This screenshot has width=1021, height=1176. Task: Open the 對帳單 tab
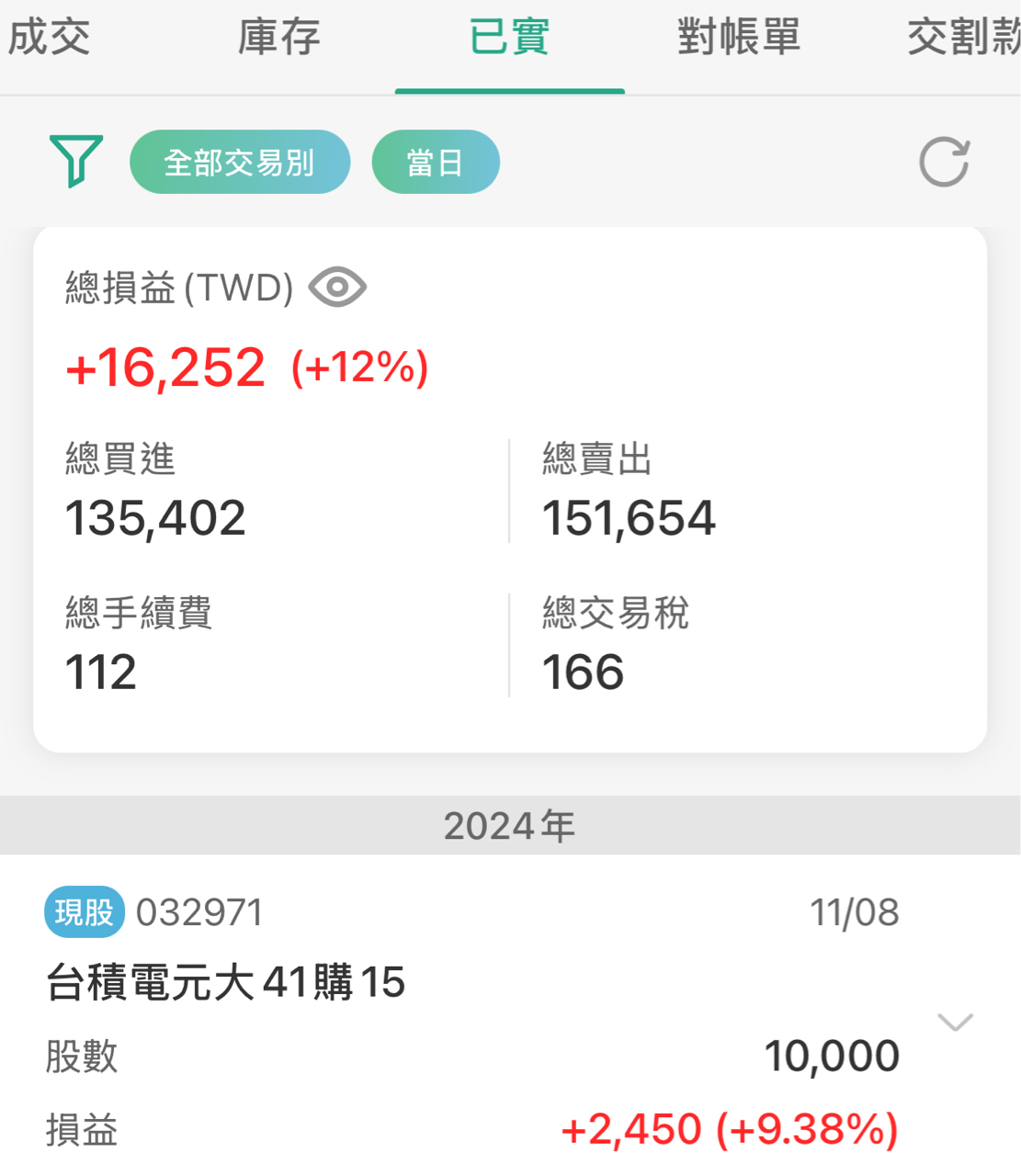coord(739,38)
